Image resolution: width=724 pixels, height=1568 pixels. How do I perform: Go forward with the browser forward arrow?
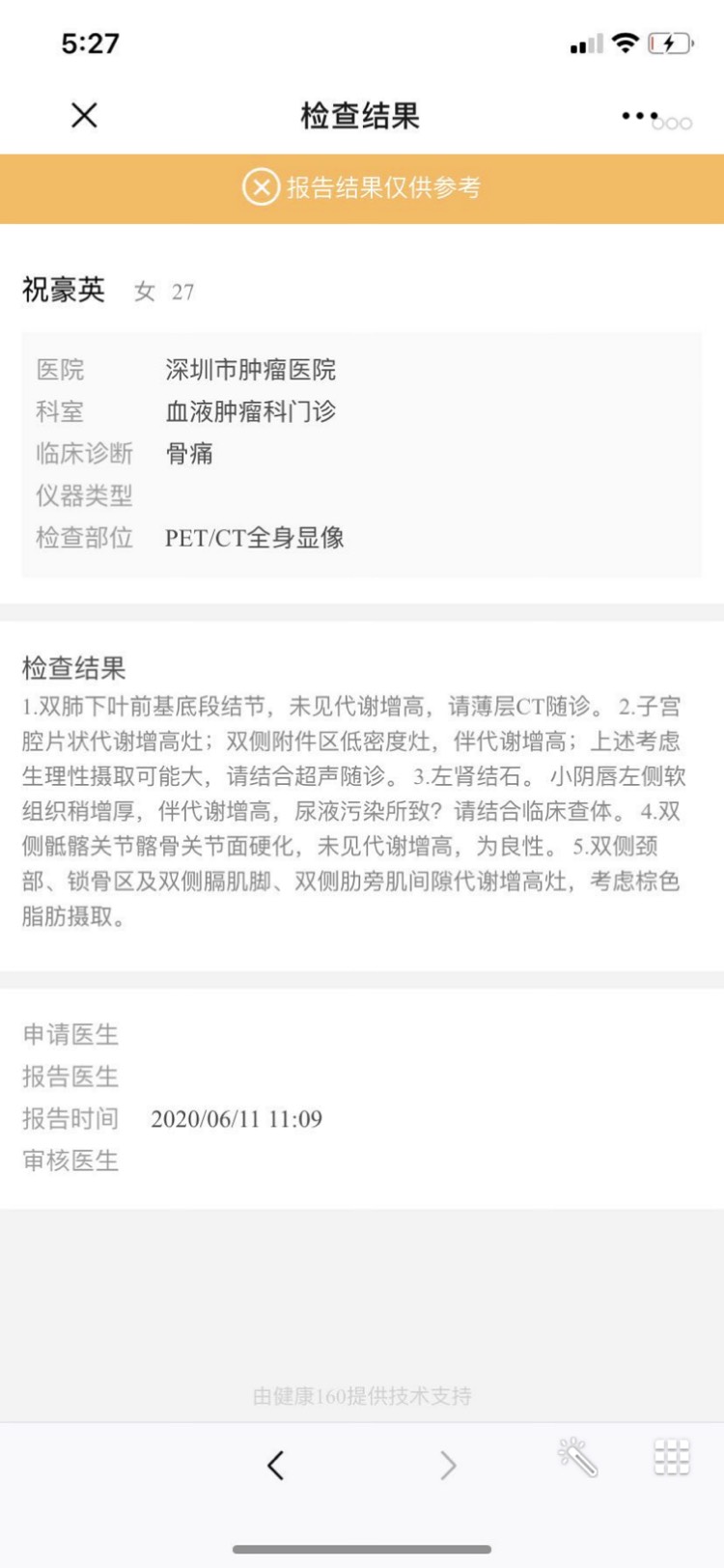448,1466
